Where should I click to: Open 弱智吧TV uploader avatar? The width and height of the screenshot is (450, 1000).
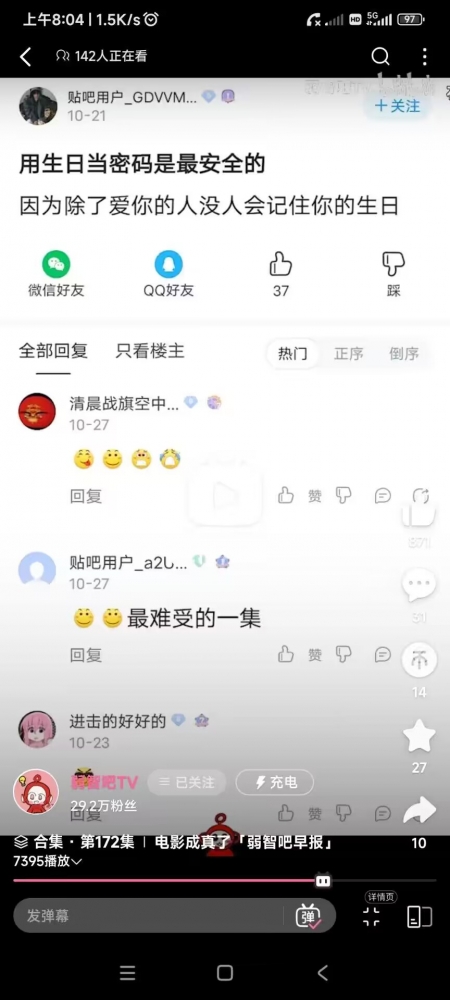coord(36,790)
